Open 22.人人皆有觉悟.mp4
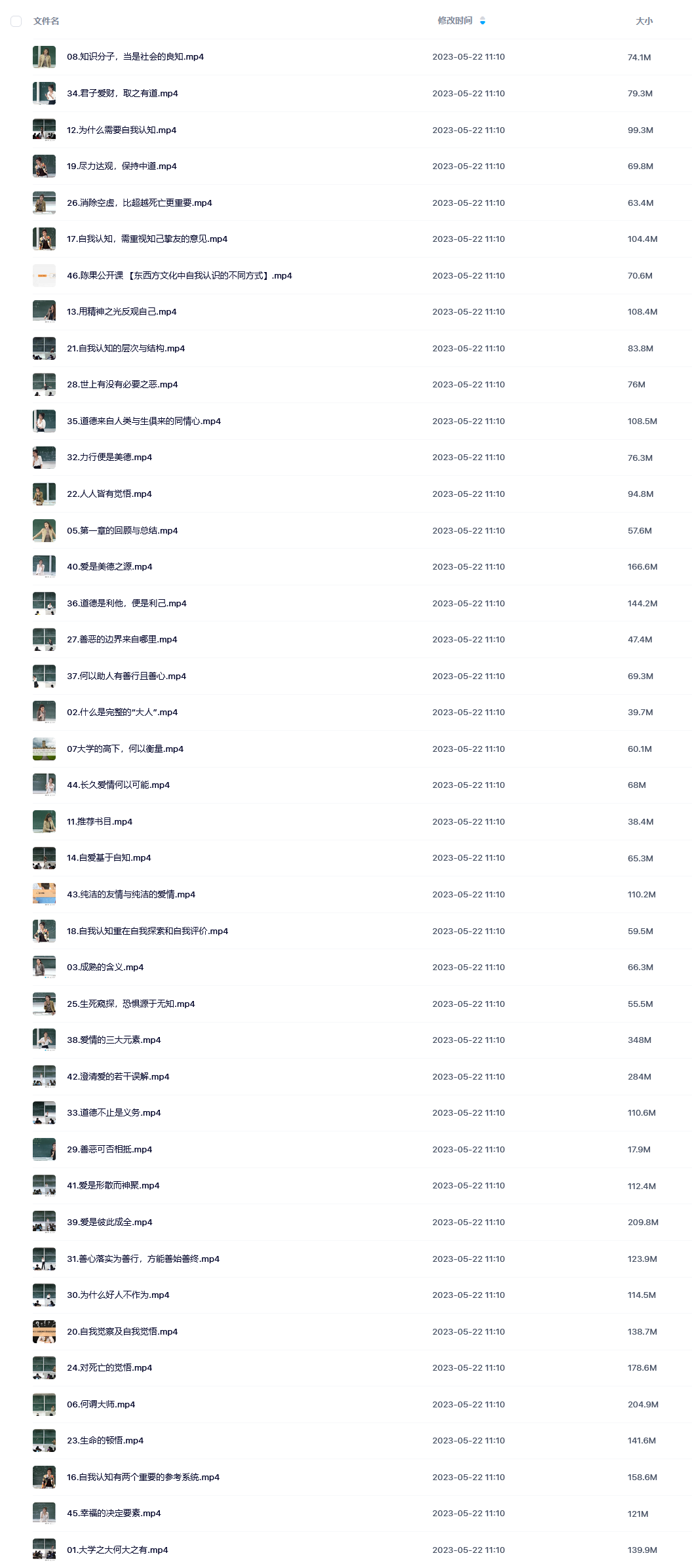This screenshot has width=692, height=1568. coord(109,494)
